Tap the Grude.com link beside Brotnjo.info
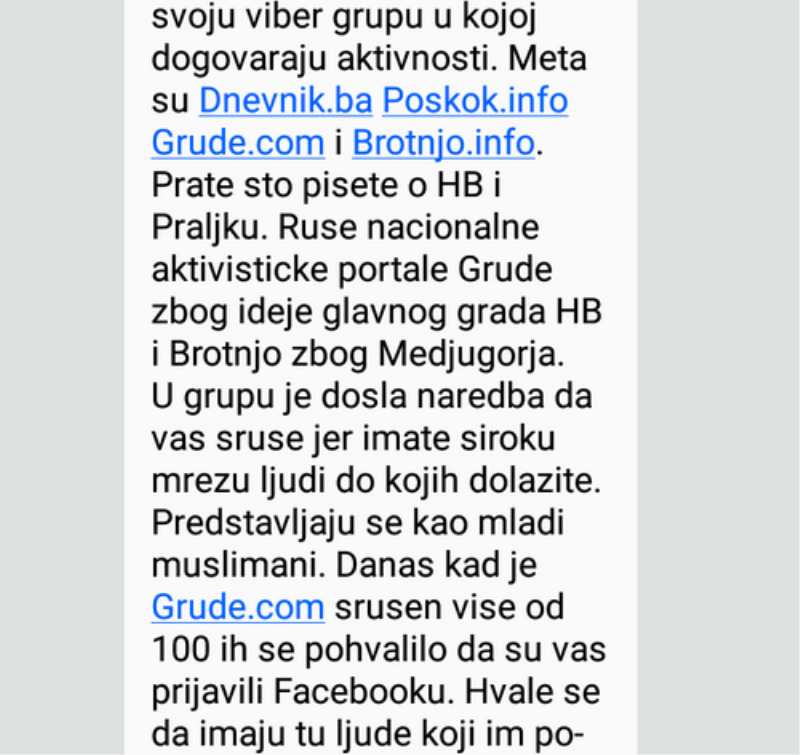The width and height of the screenshot is (800, 755). [237, 143]
